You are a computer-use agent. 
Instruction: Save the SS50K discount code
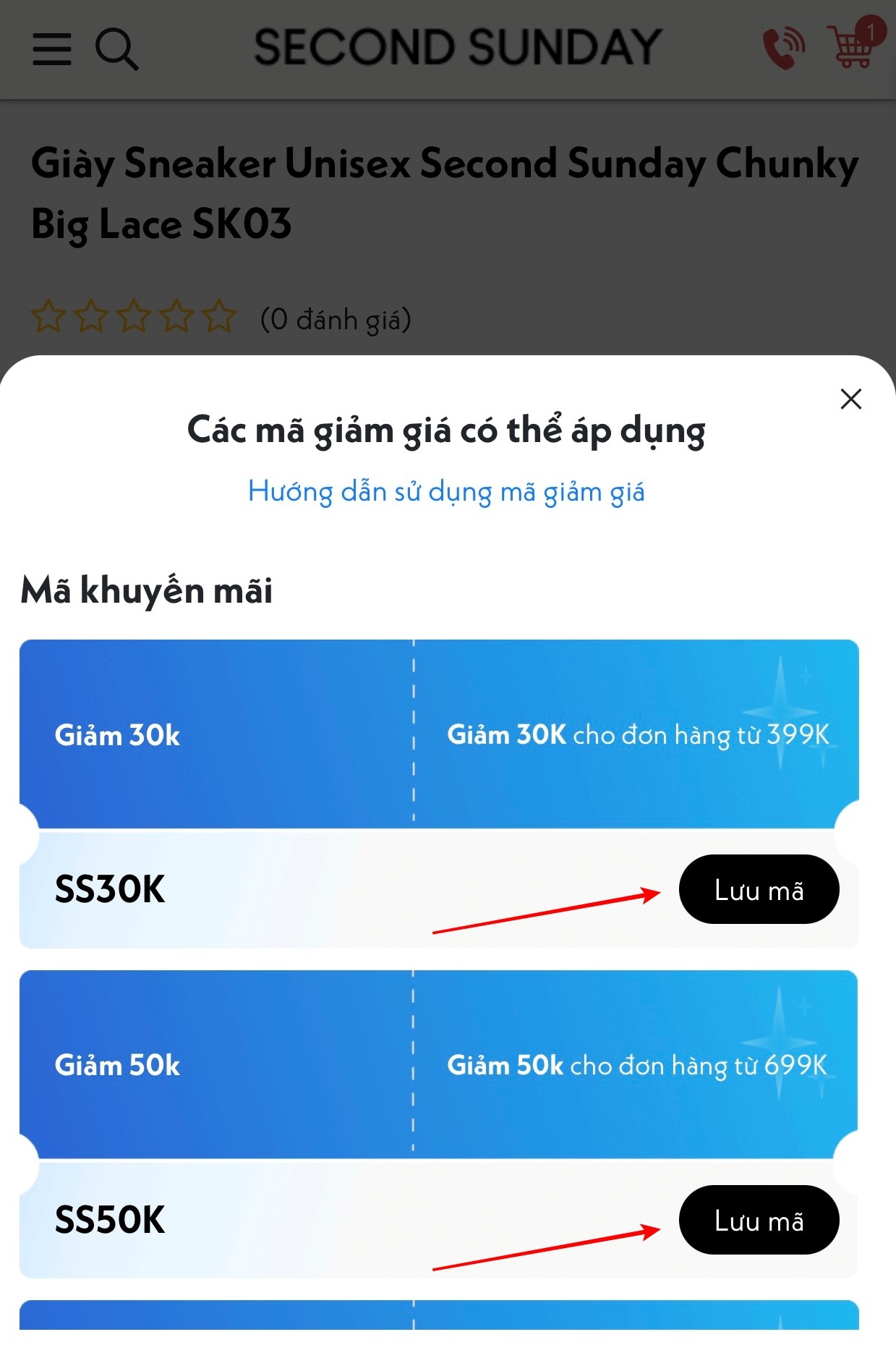click(759, 1220)
